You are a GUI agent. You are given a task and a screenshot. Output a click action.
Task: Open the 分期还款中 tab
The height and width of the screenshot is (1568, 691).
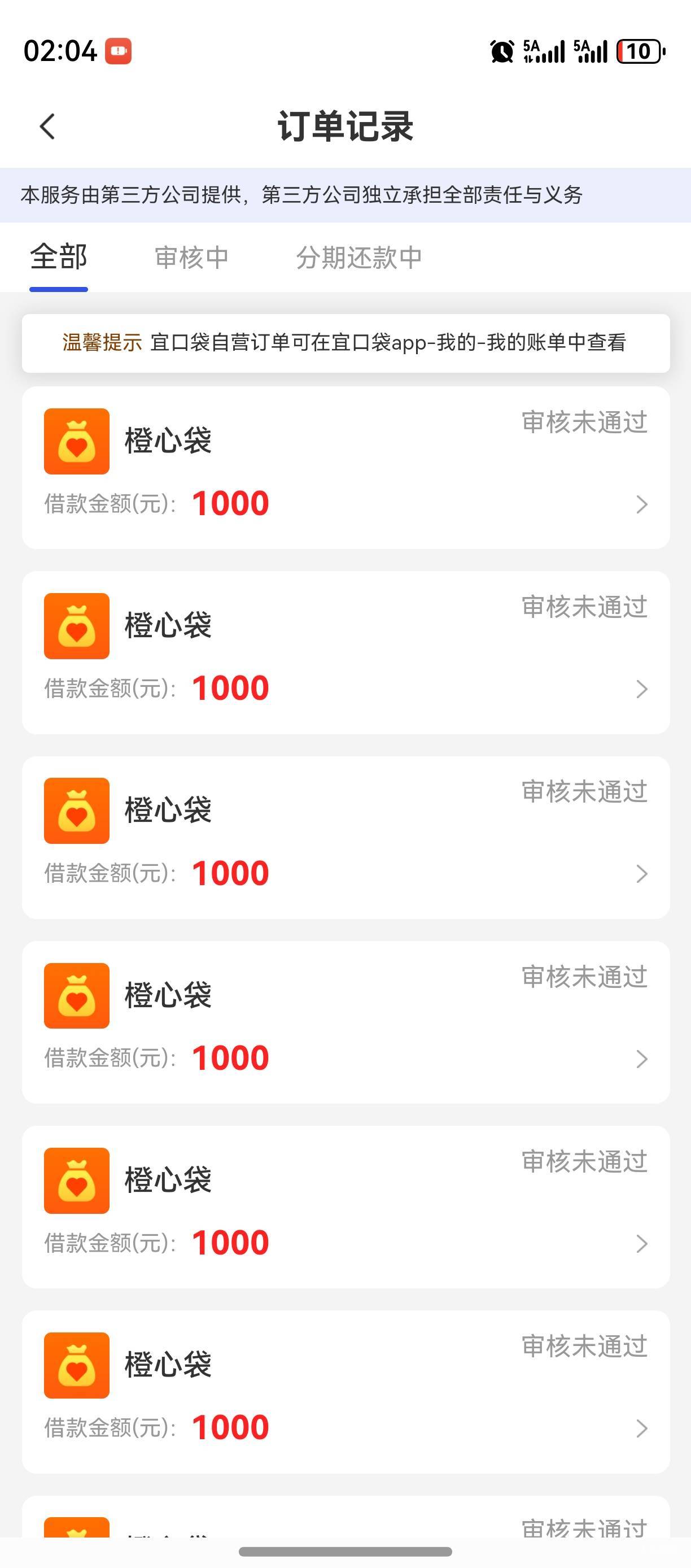click(x=359, y=258)
